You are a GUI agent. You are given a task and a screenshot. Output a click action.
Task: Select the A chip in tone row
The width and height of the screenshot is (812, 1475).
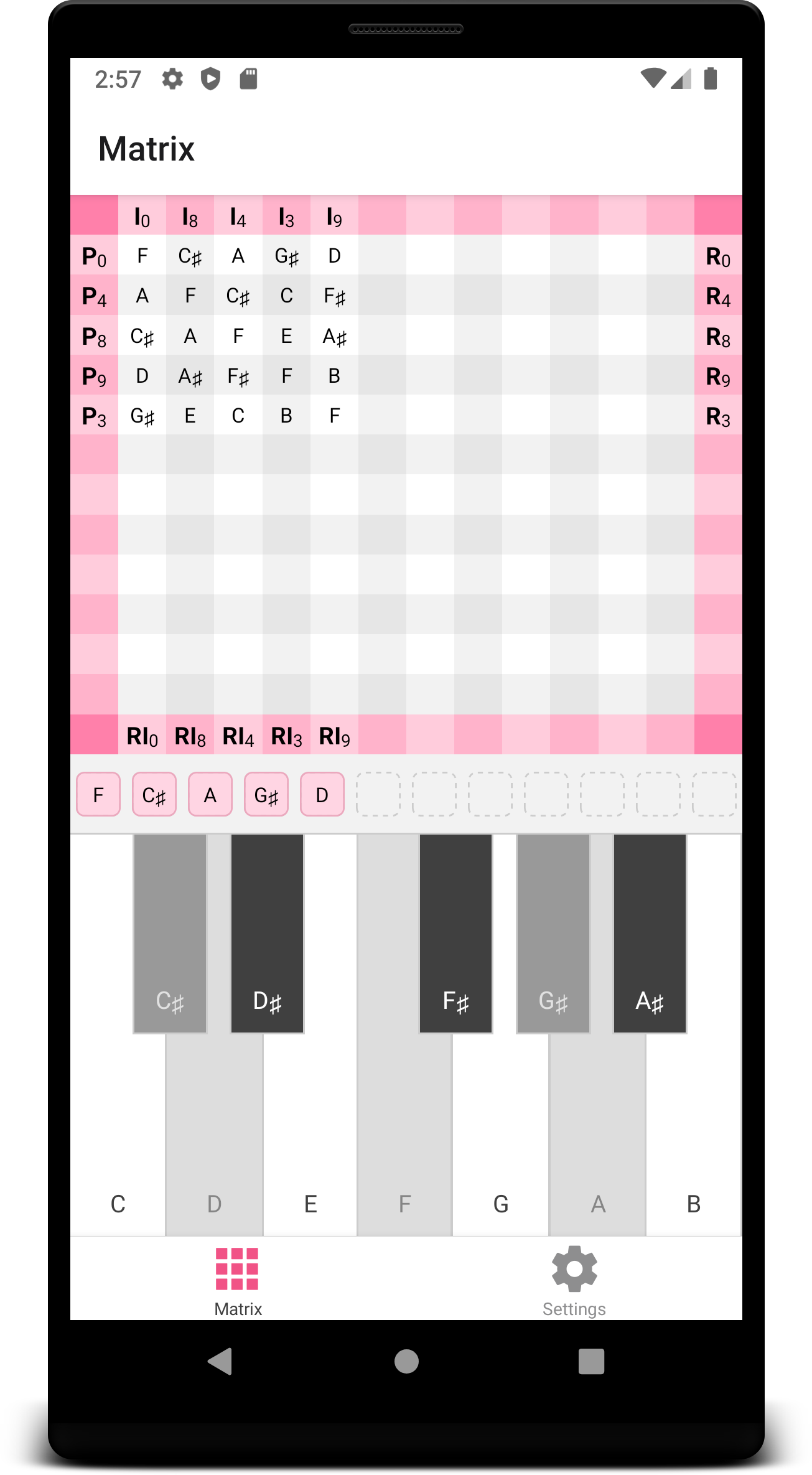click(x=210, y=794)
